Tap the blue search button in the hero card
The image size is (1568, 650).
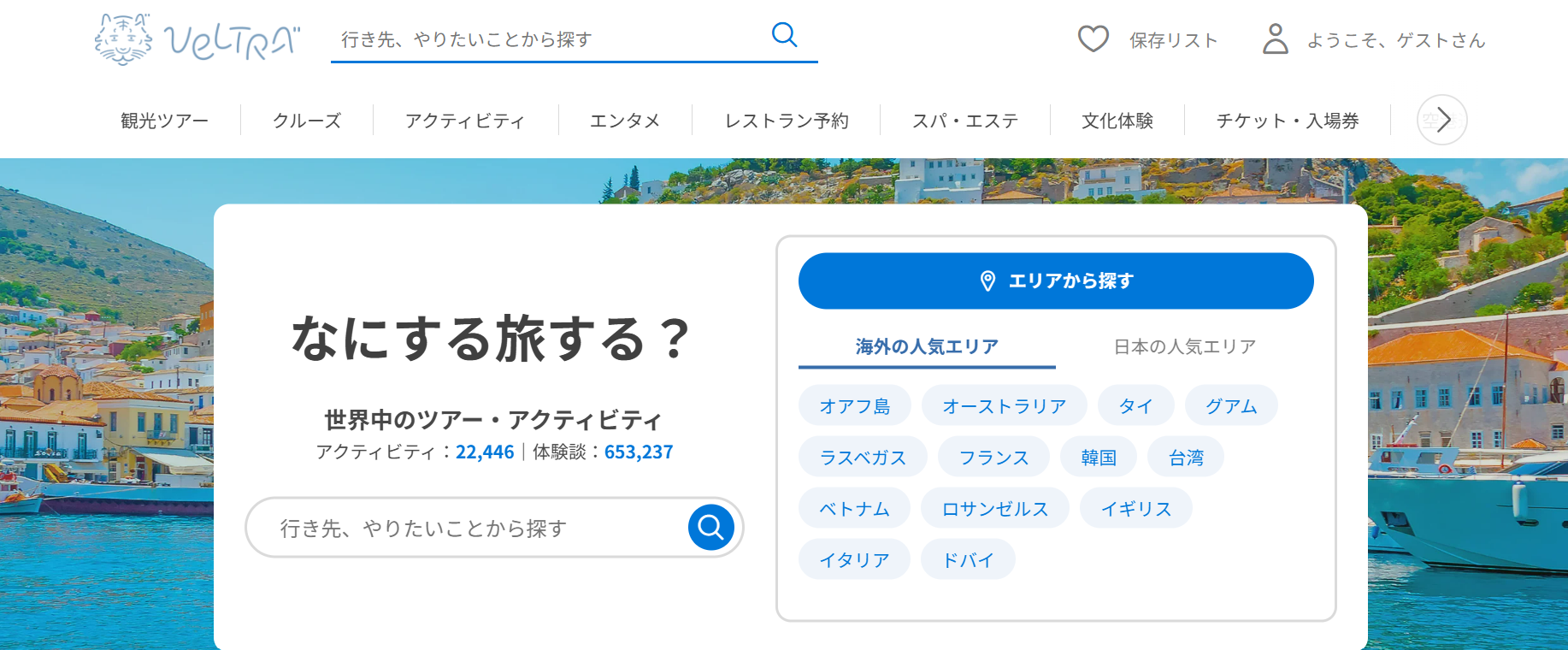[x=710, y=527]
